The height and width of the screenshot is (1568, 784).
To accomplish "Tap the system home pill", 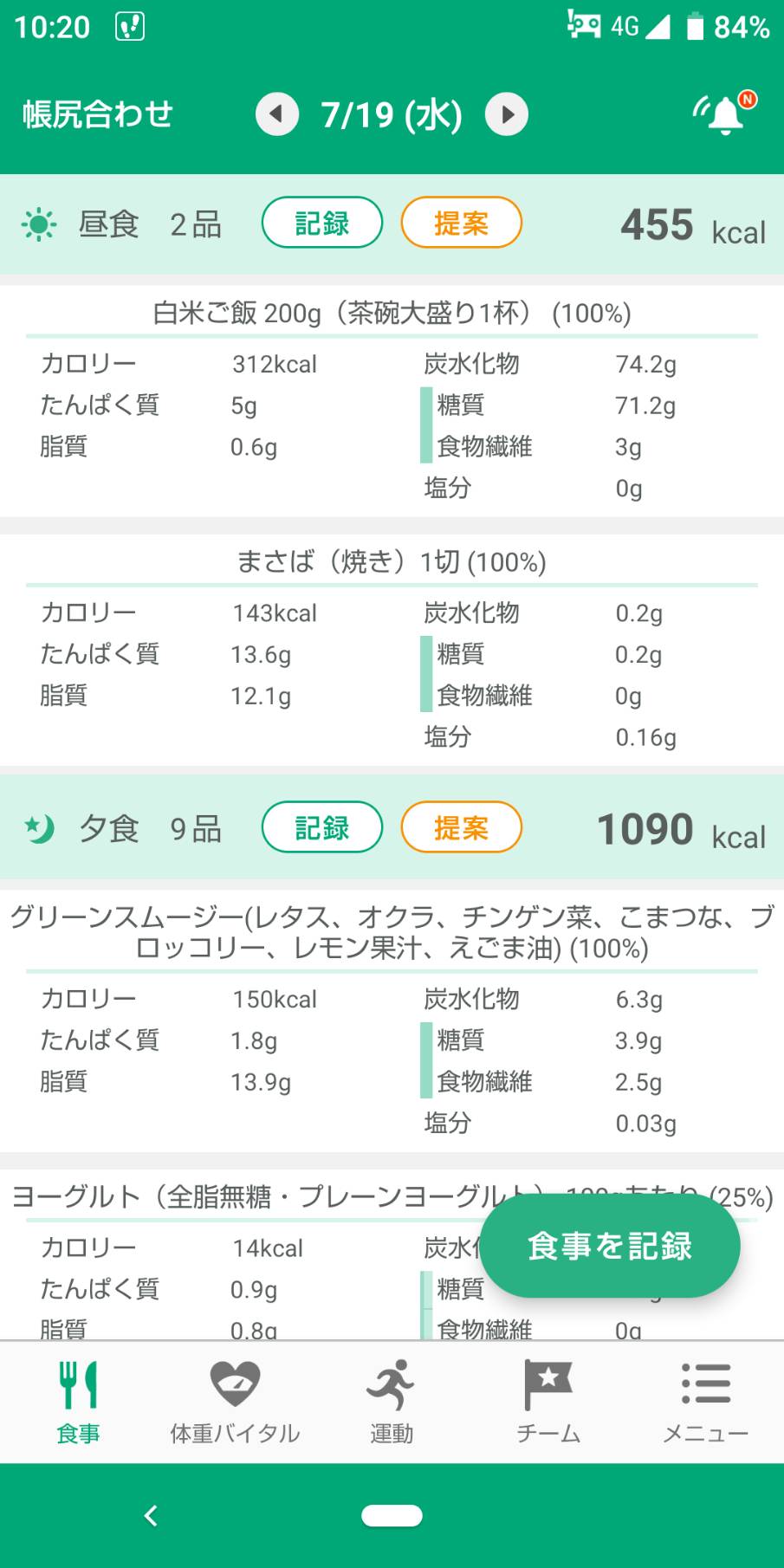I will click(x=392, y=1515).
